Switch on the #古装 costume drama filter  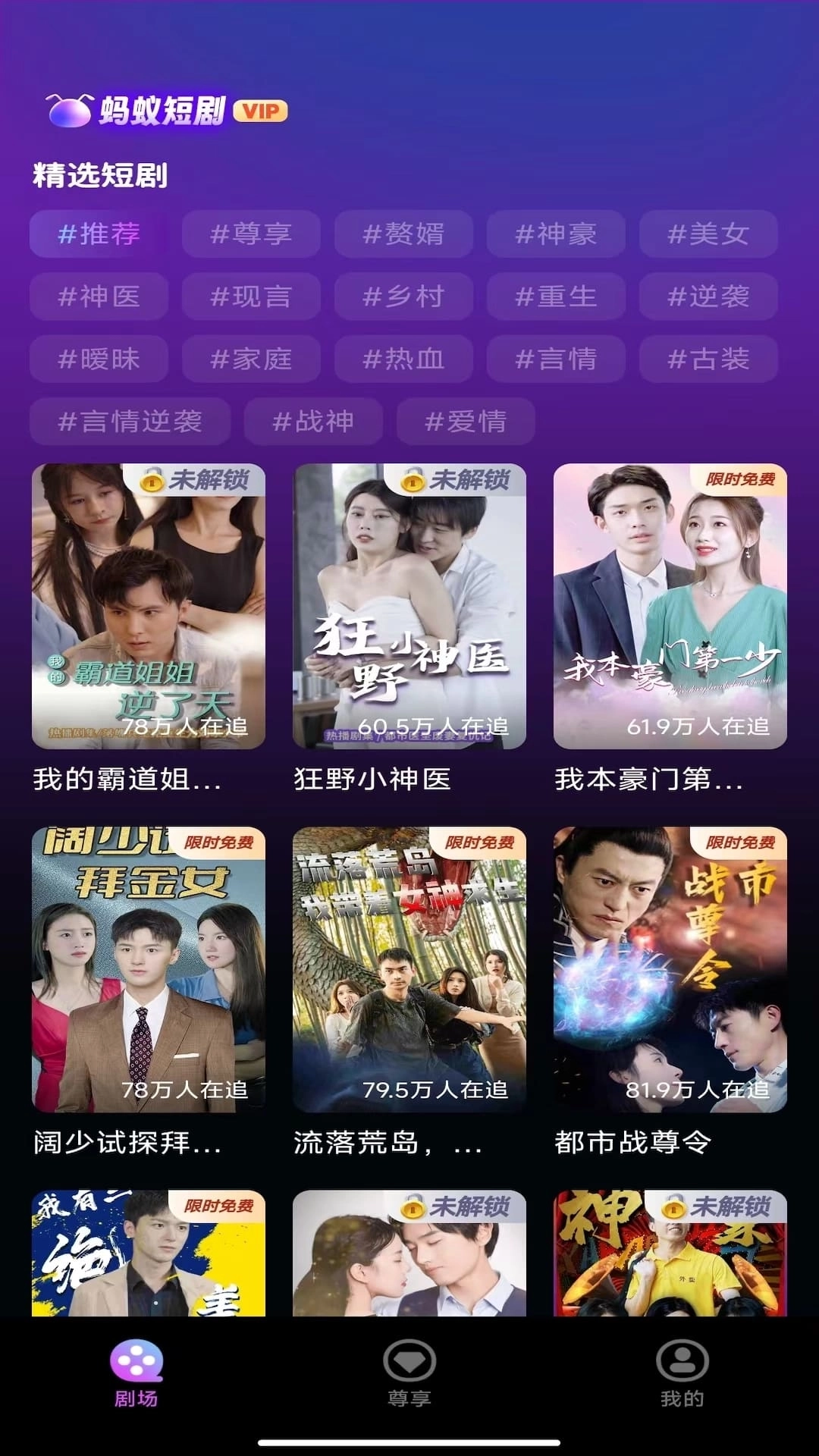point(709,359)
